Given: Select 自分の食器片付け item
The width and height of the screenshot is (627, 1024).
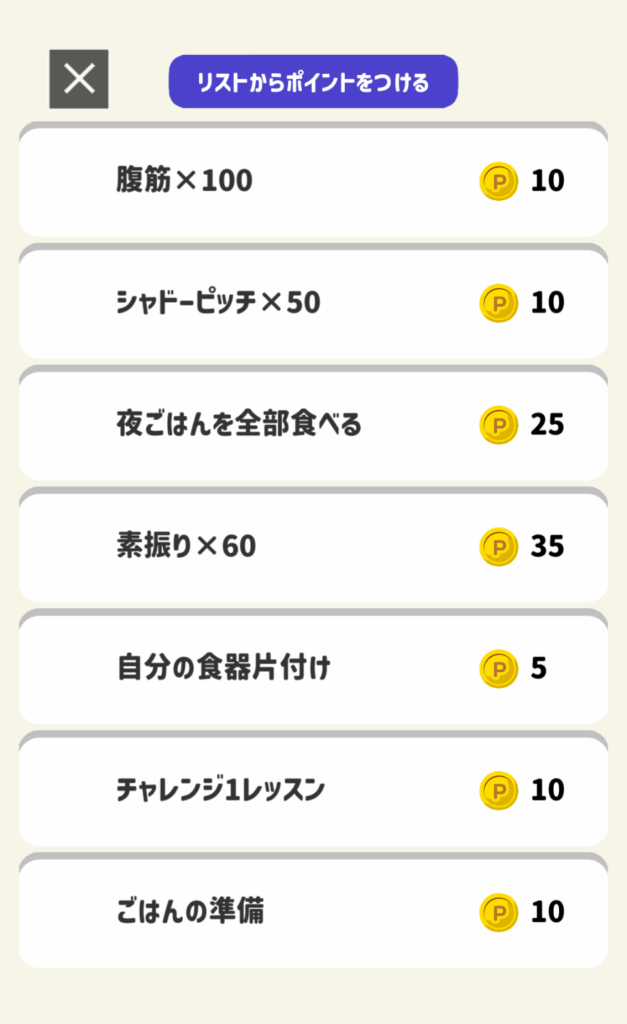Looking at the screenshot, I should [x=314, y=667].
